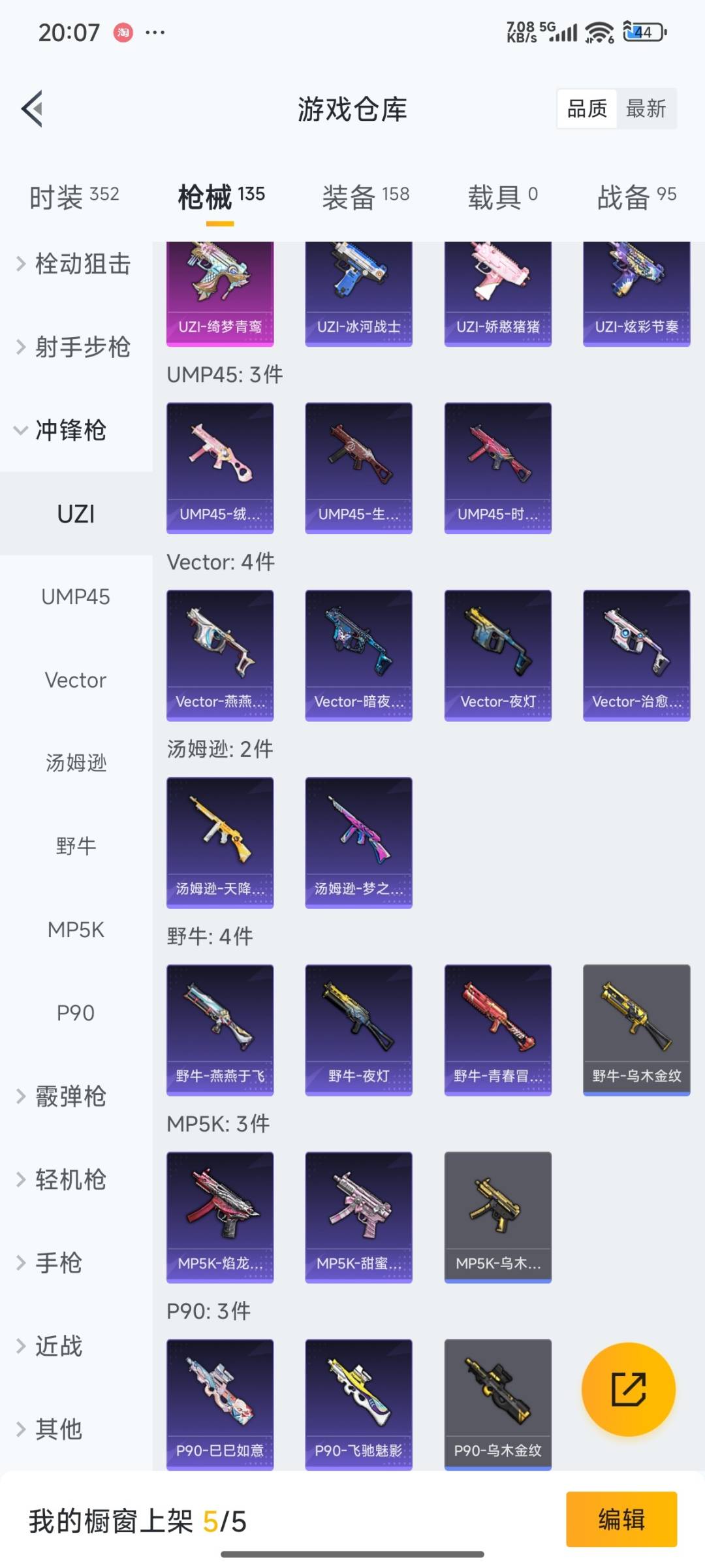Expand the 栓动狙击 category
This screenshot has height=1568, width=705.
[x=76, y=264]
